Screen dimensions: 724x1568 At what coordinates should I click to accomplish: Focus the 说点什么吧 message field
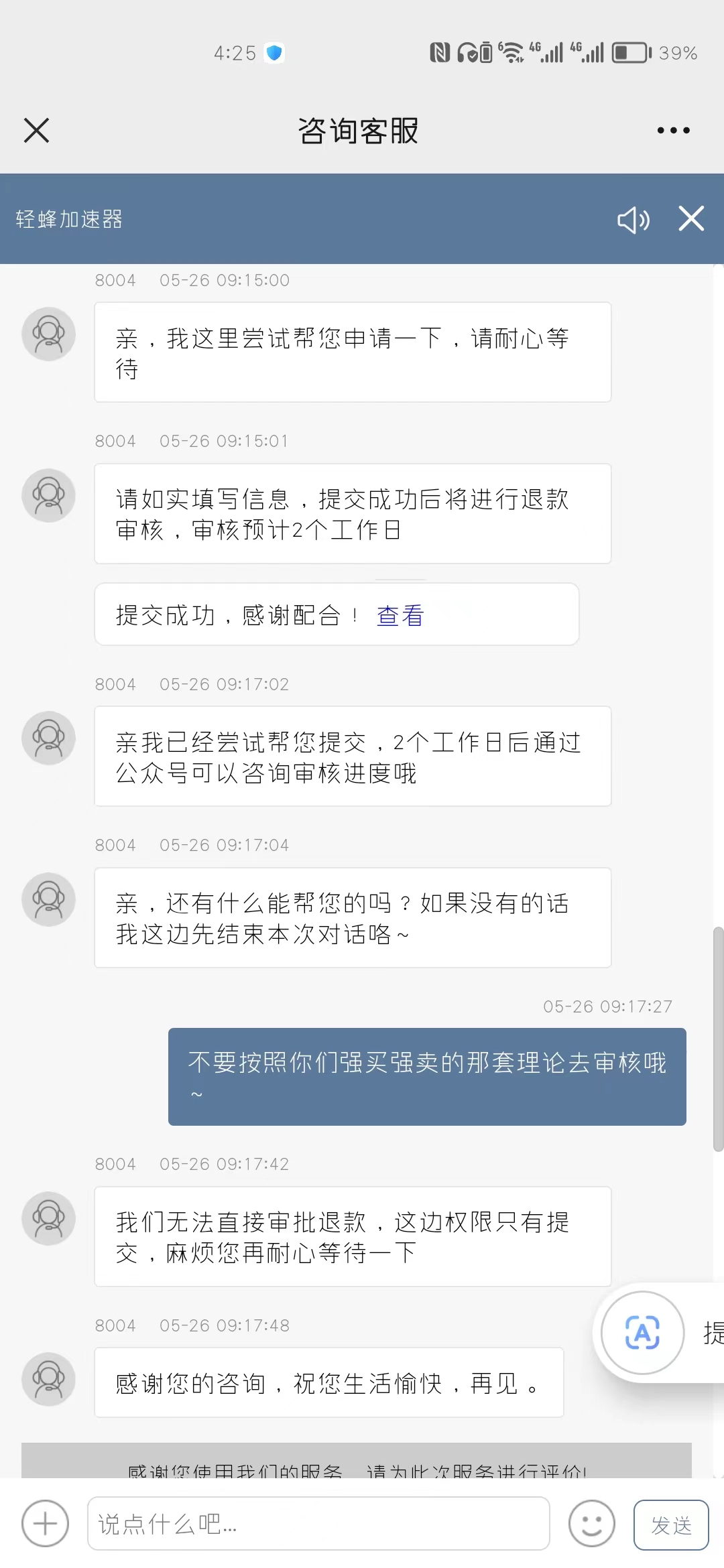318,1524
